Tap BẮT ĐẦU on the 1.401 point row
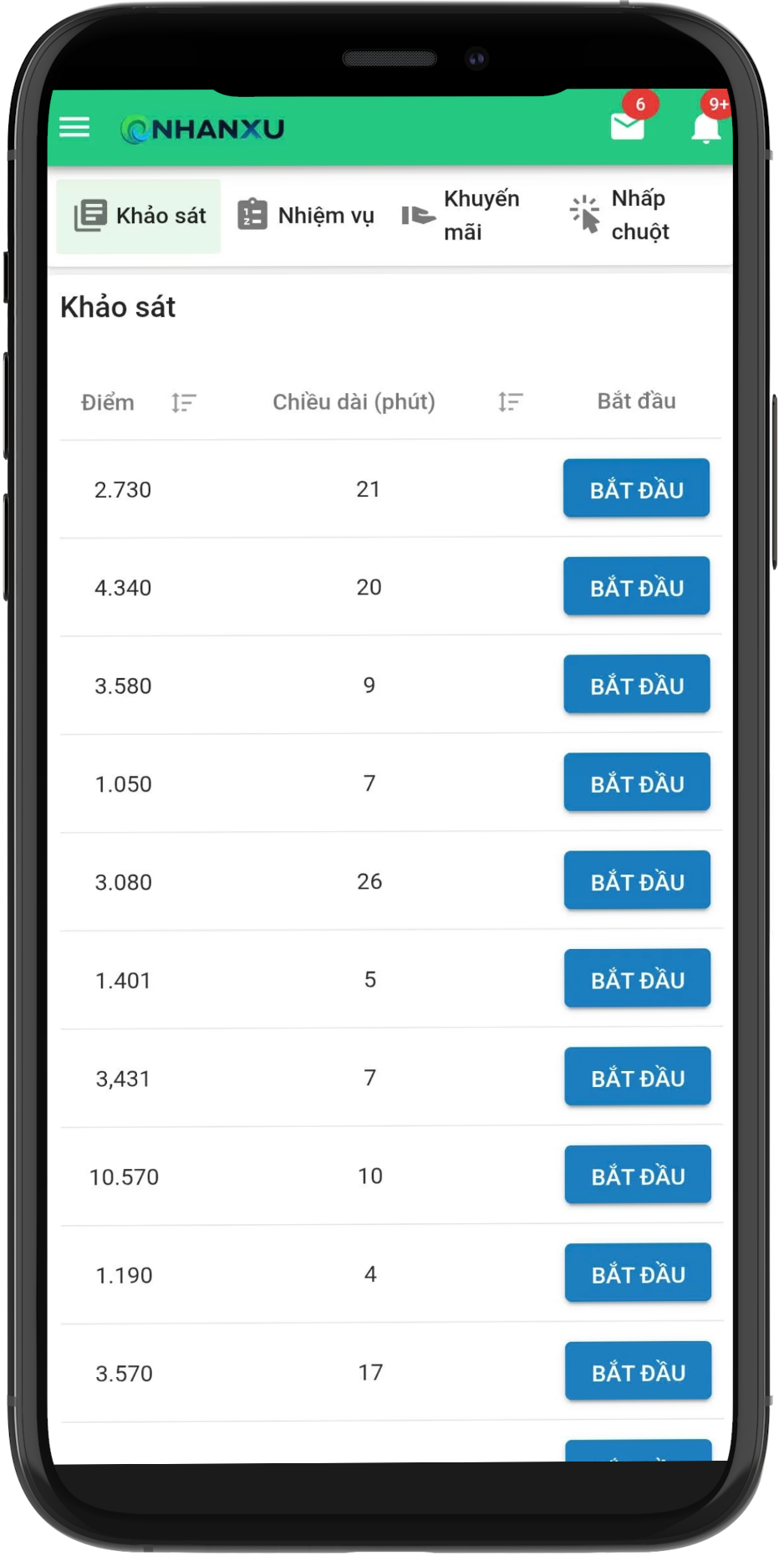 pyautogui.click(x=638, y=978)
